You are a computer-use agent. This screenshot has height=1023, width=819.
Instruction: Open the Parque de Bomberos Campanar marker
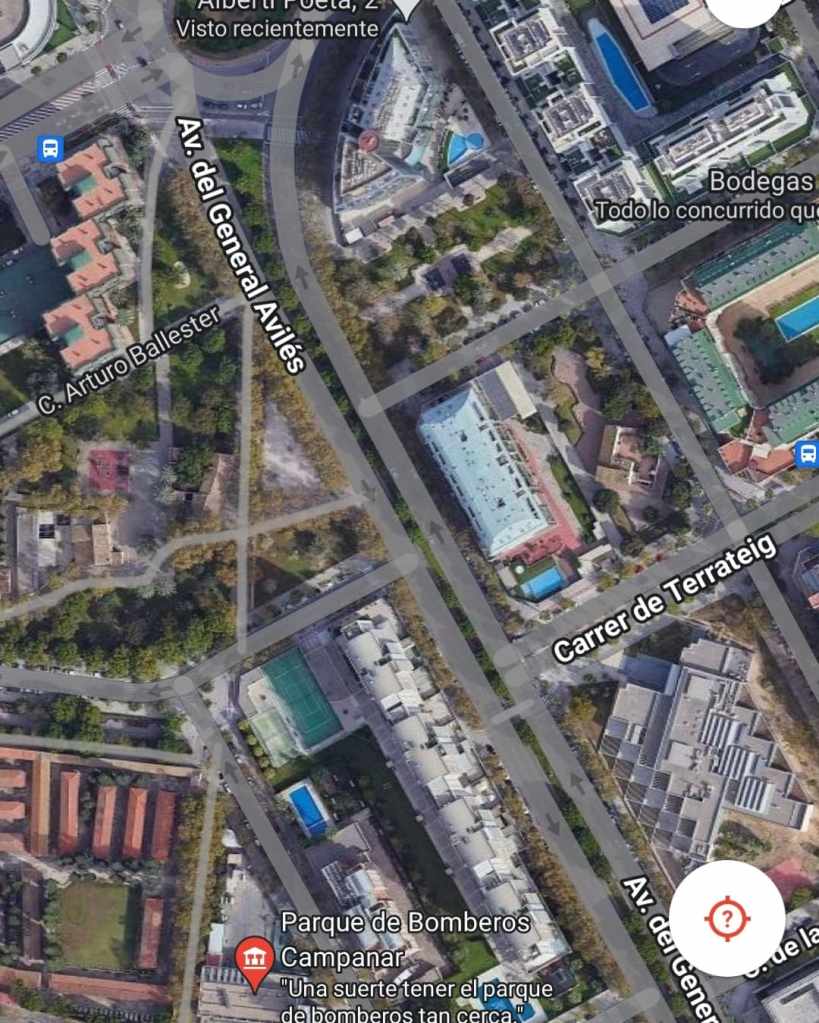coord(255,961)
